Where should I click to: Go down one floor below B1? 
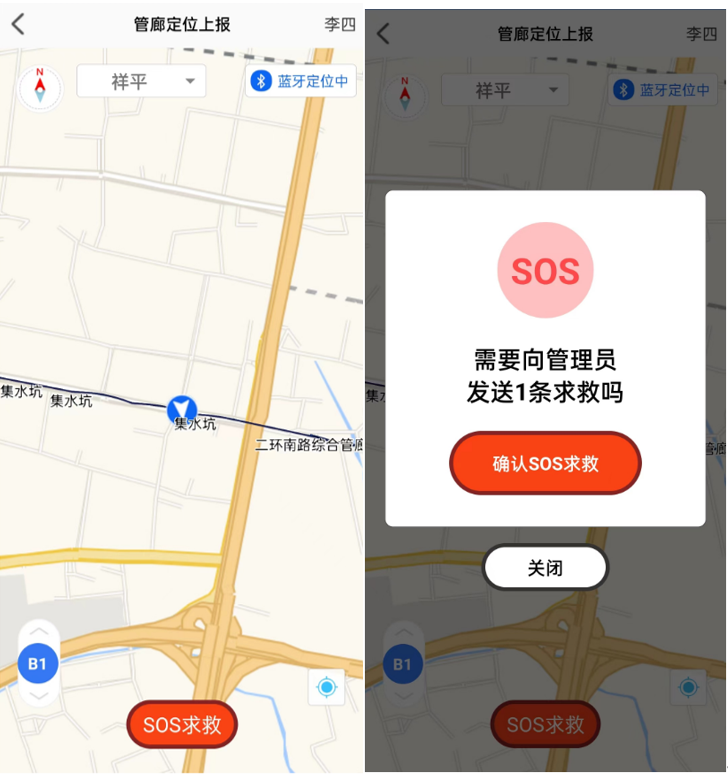tap(38, 695)
